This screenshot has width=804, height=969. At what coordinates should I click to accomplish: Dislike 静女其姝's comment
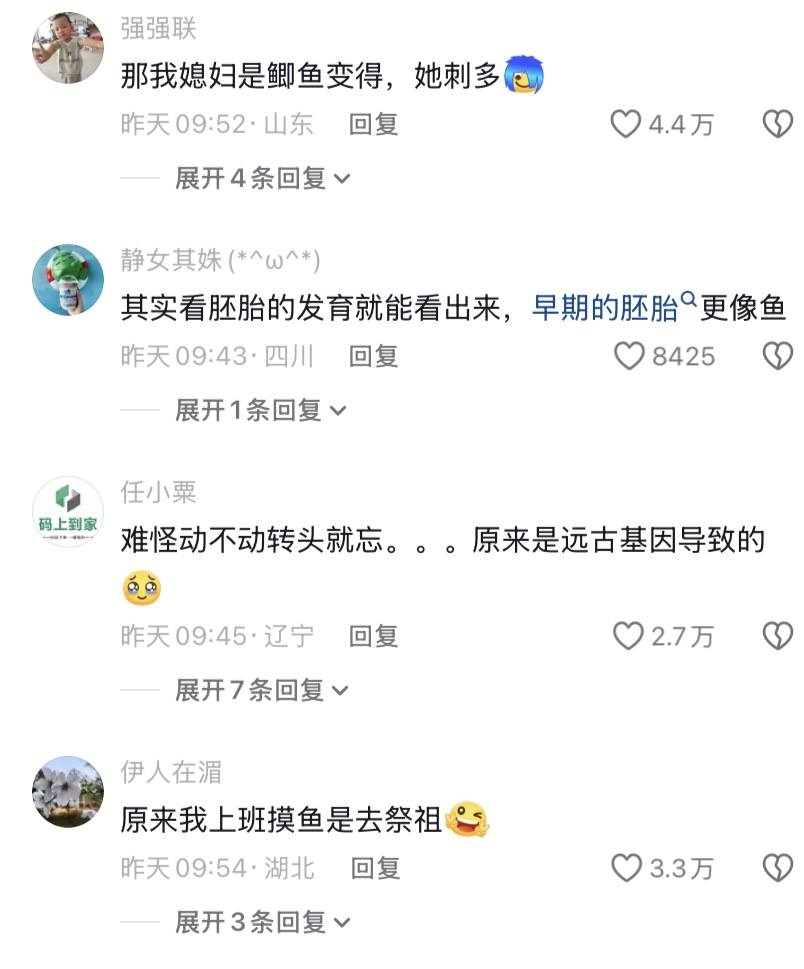point(778,356)
